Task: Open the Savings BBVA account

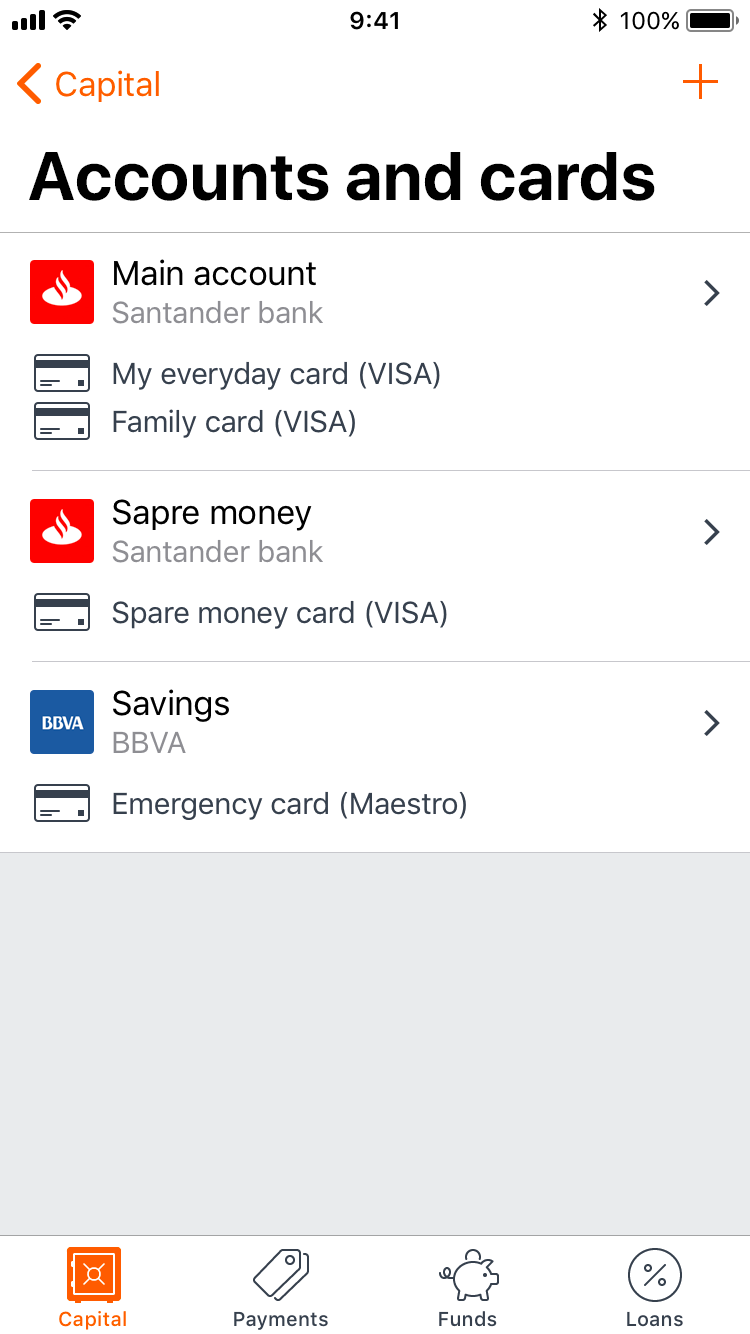Action: [x=375, y=722]
